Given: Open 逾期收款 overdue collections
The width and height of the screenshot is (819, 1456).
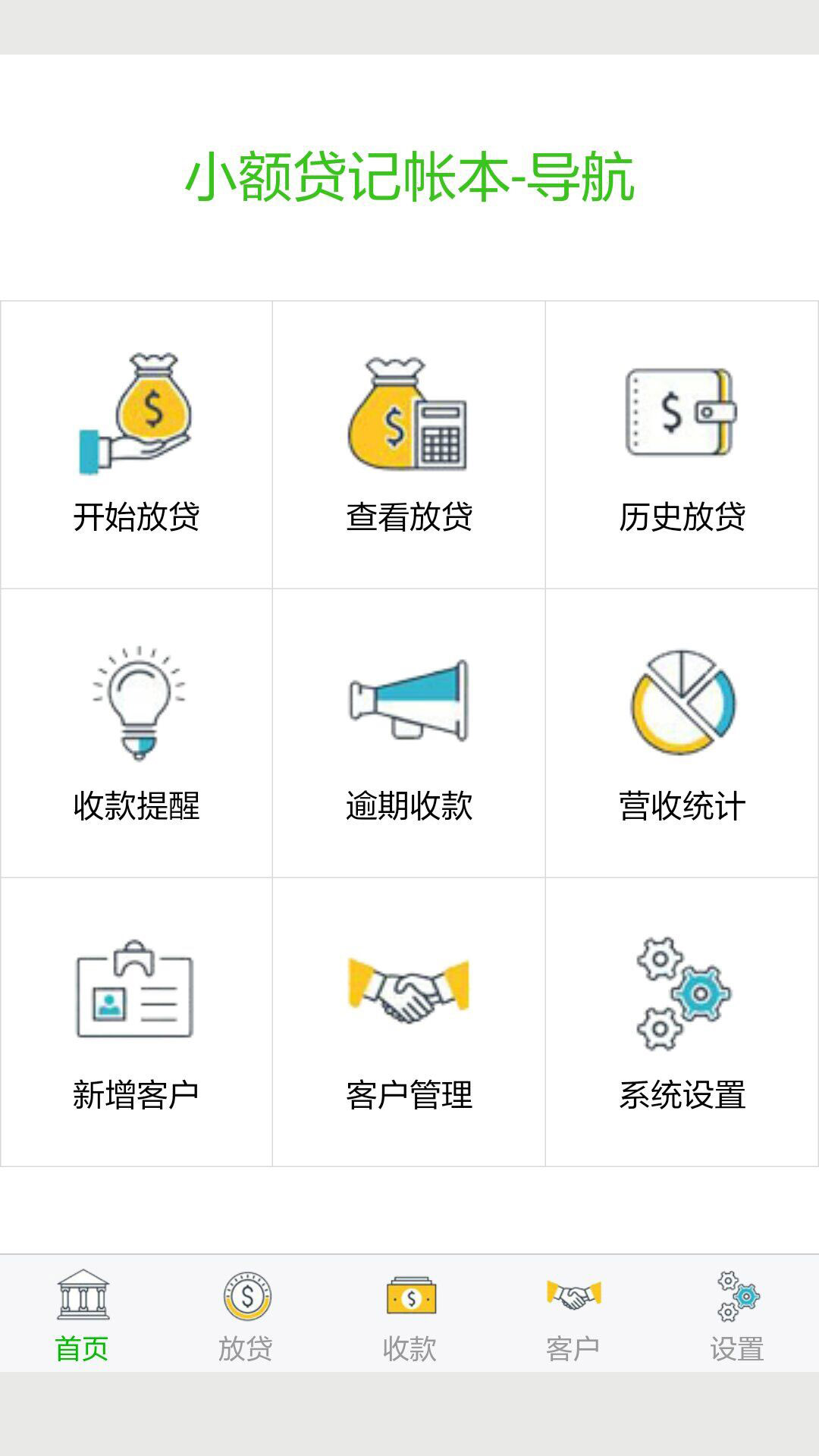Looking at the screenshot, I should 409,733.
